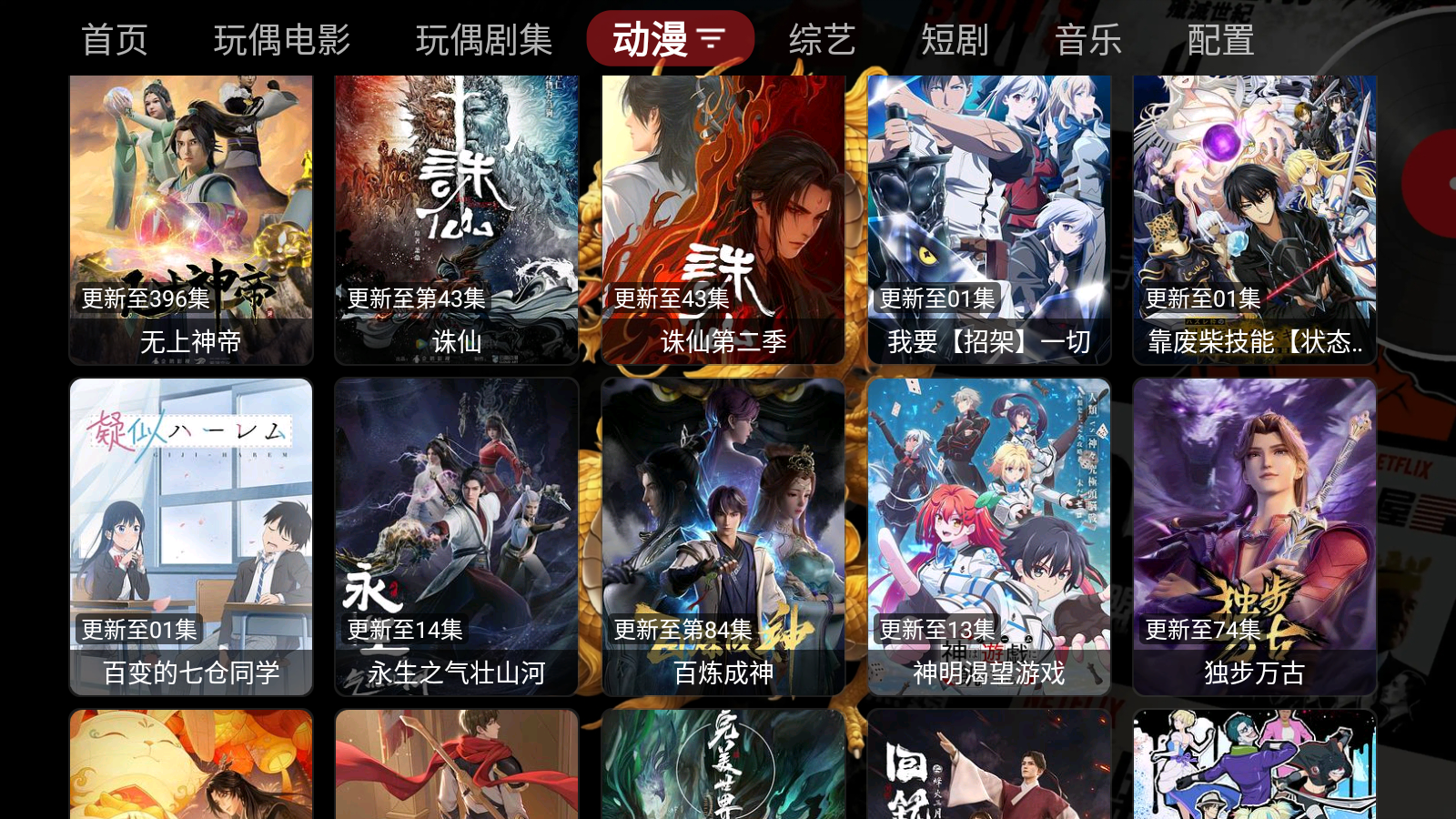Open the 神明渴望游戏 card
The width and height of the screenshot is (1456, 819).
click(989, 537)
